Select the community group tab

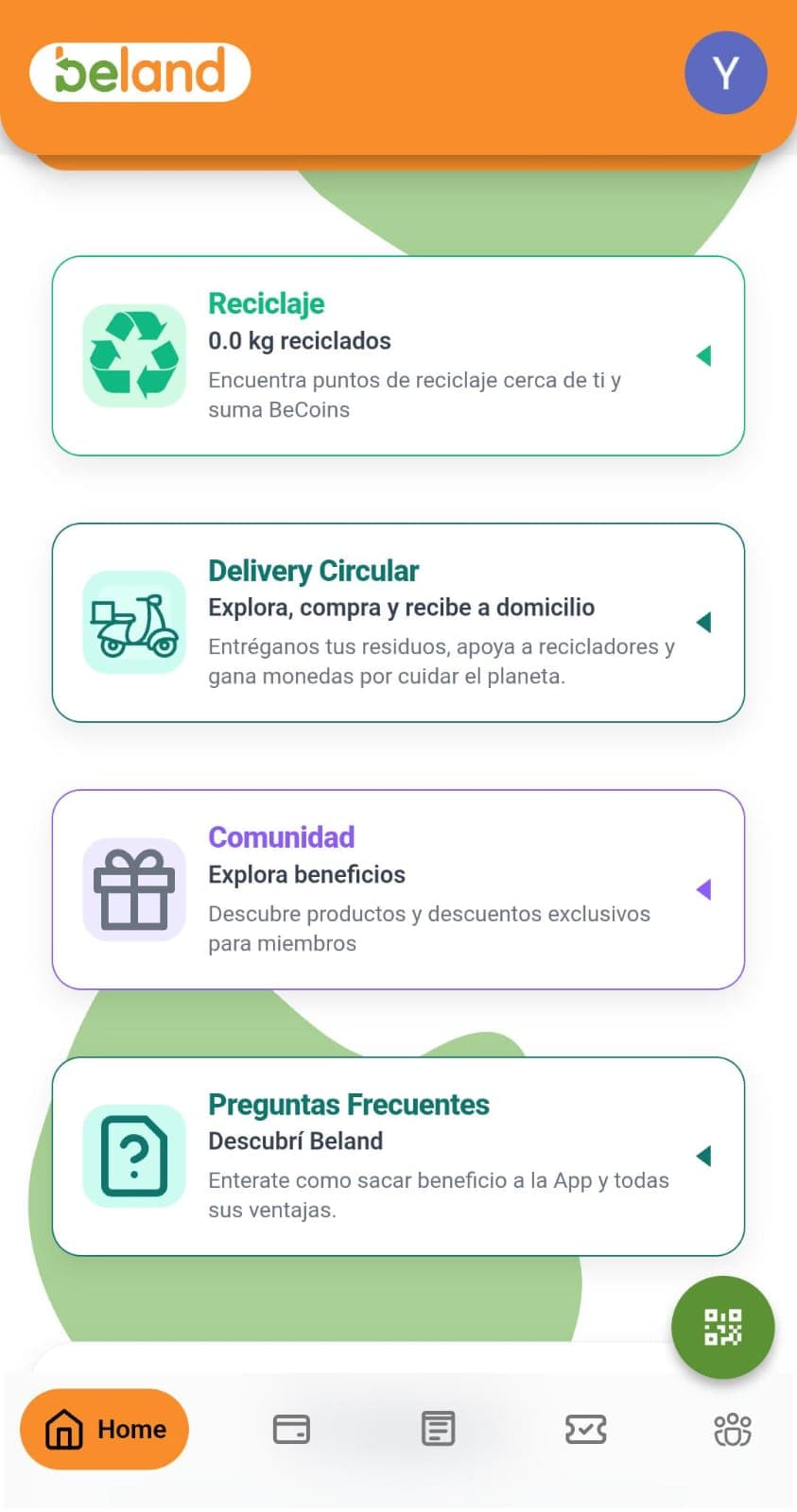(x=732, y=1429)
